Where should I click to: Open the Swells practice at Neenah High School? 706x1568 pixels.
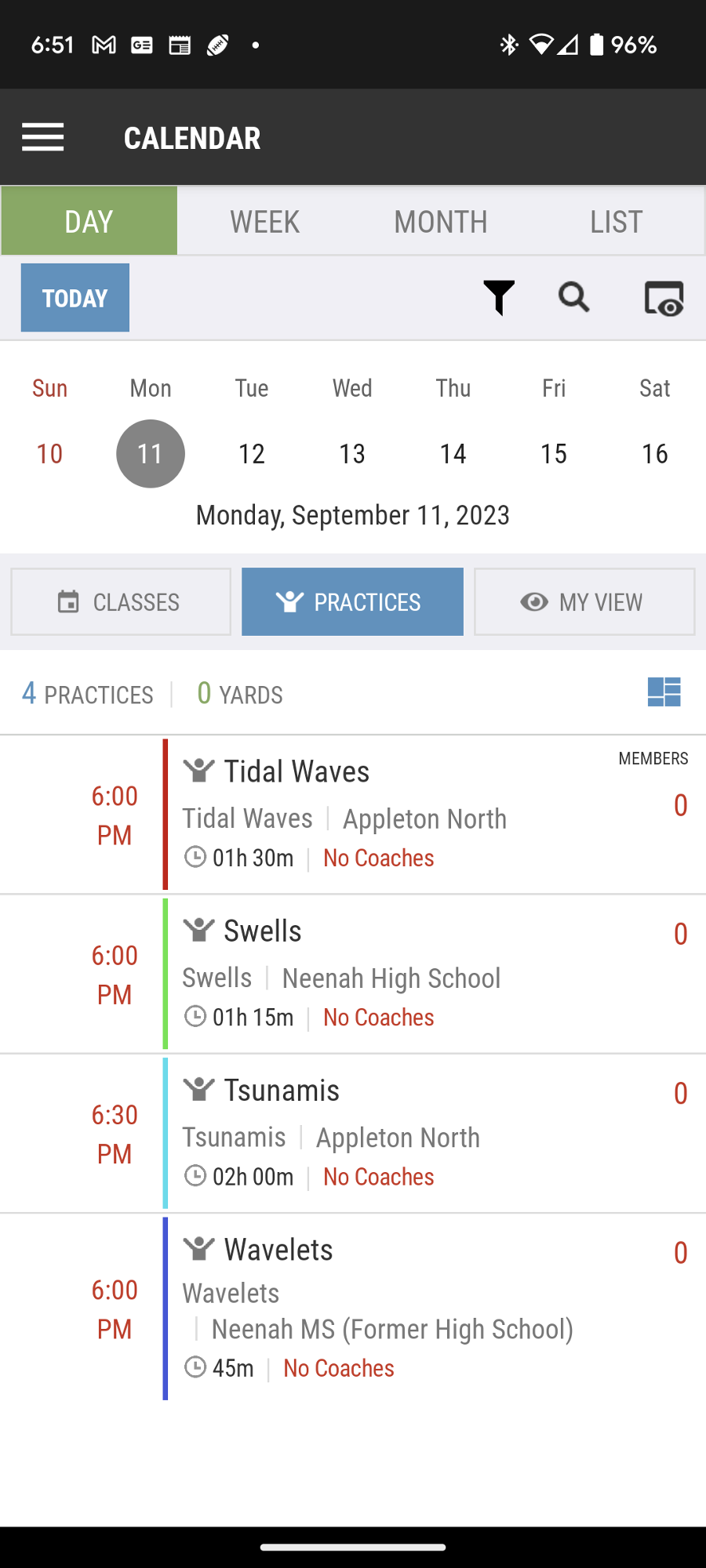[x=392, y=975]
